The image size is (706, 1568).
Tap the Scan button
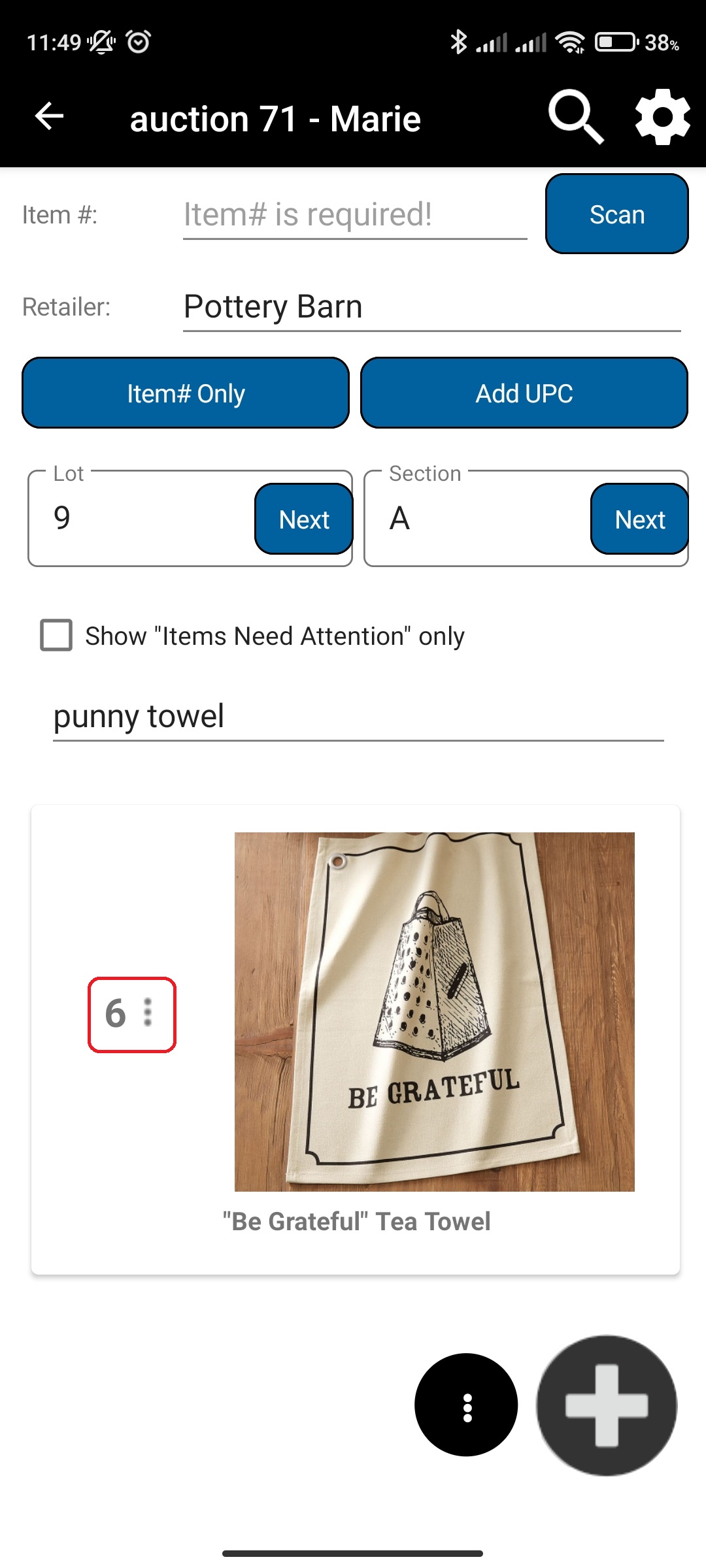pyautogui.click(x=616, y=214)
